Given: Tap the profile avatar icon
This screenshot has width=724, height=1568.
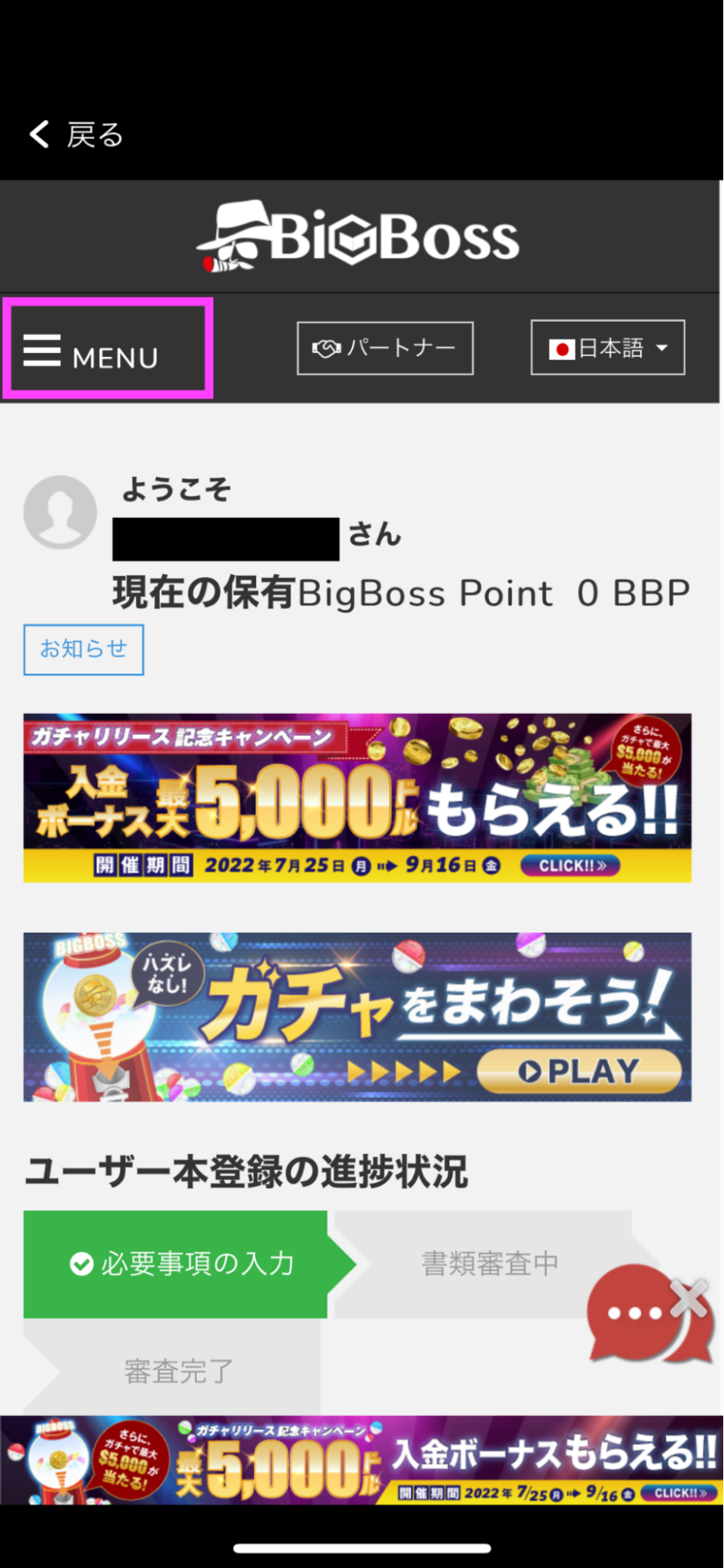Looking at the screenshot, I should [x=60, y=512].
